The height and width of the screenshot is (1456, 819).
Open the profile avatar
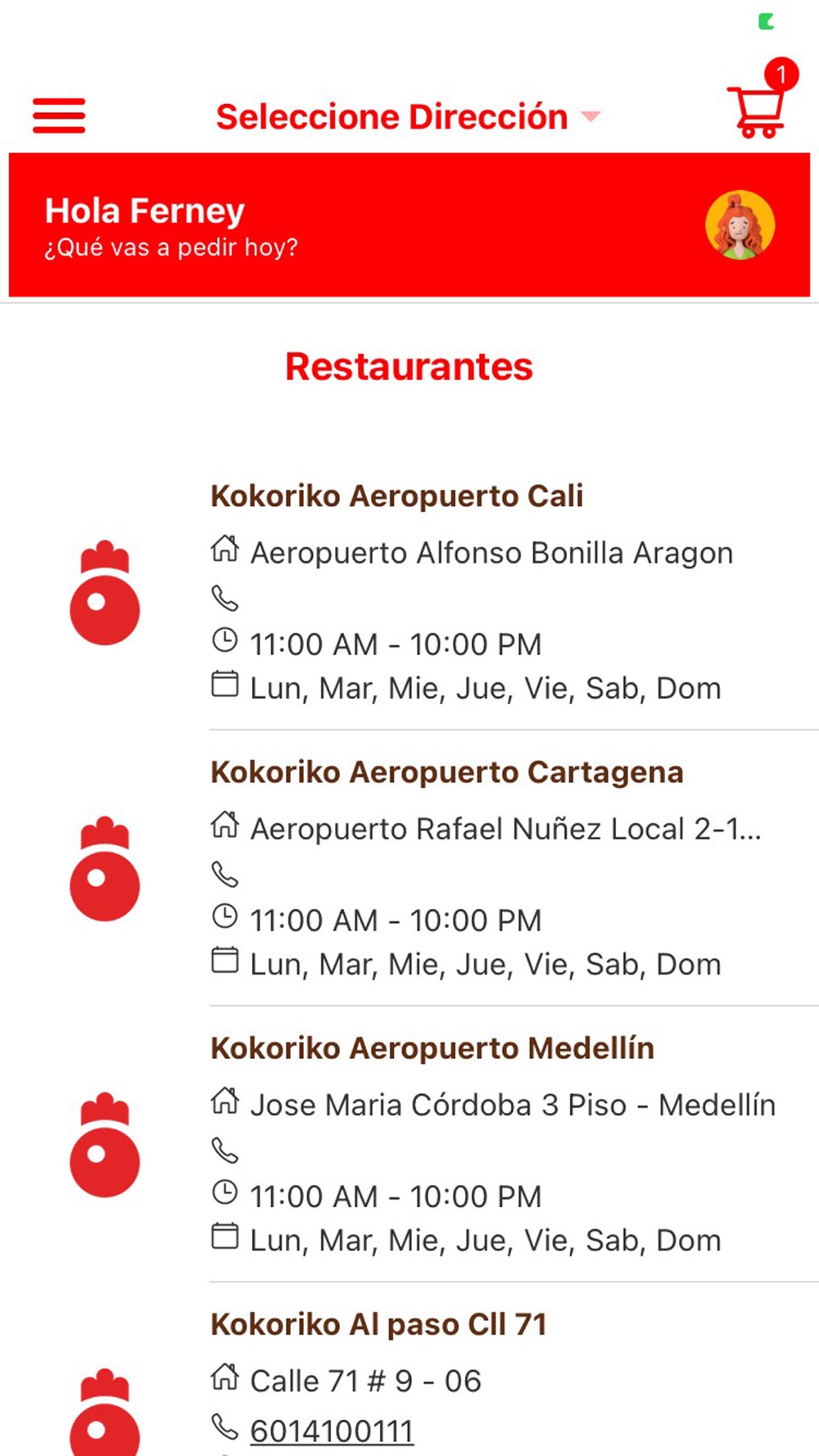pyautogui.click(x=740, y=225)
